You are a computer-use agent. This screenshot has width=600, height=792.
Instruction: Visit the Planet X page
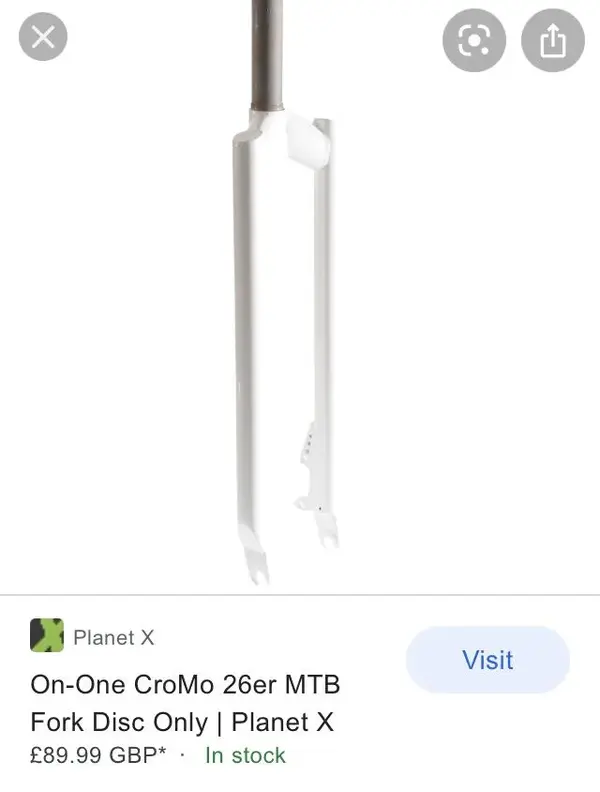[x=487, y=660]
